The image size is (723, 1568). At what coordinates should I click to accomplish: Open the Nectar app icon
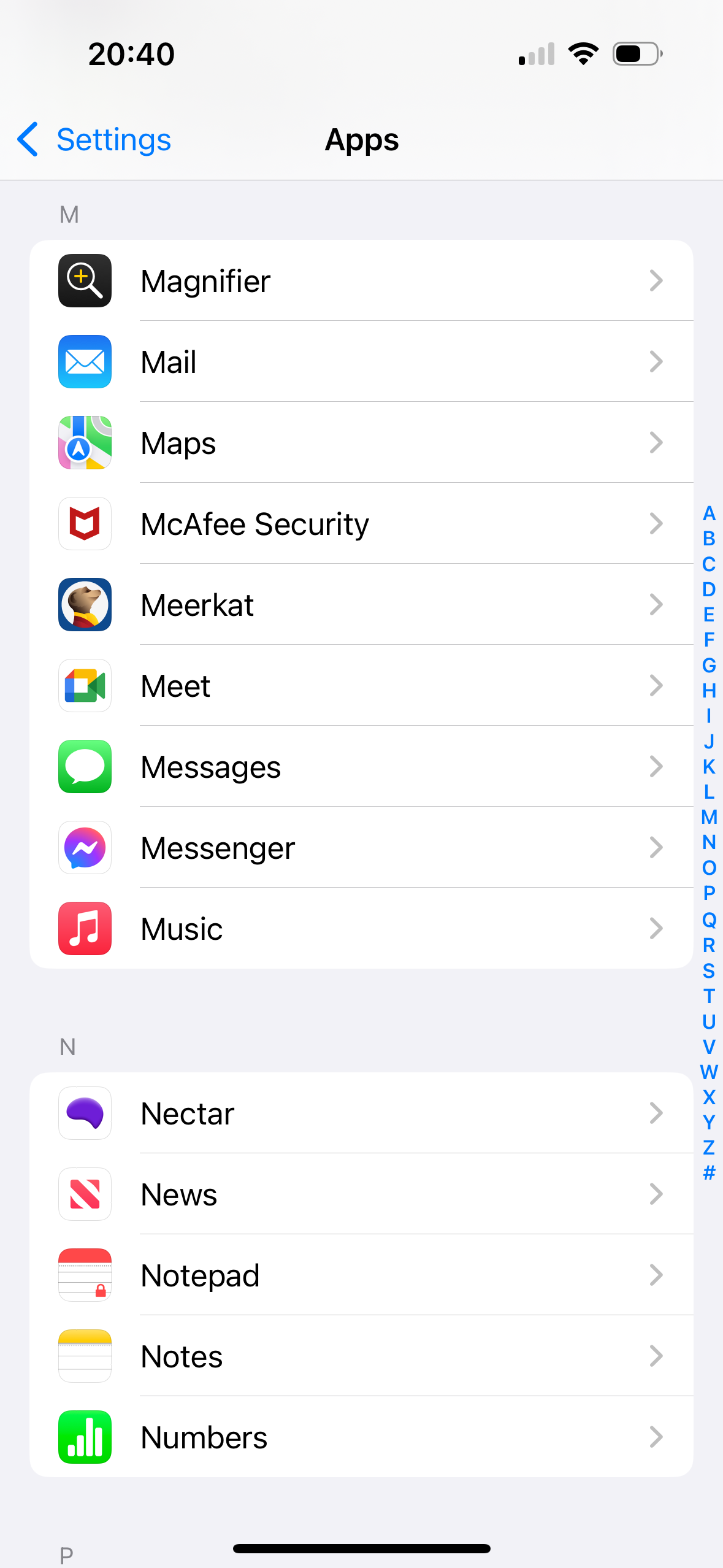(85, 1113)
